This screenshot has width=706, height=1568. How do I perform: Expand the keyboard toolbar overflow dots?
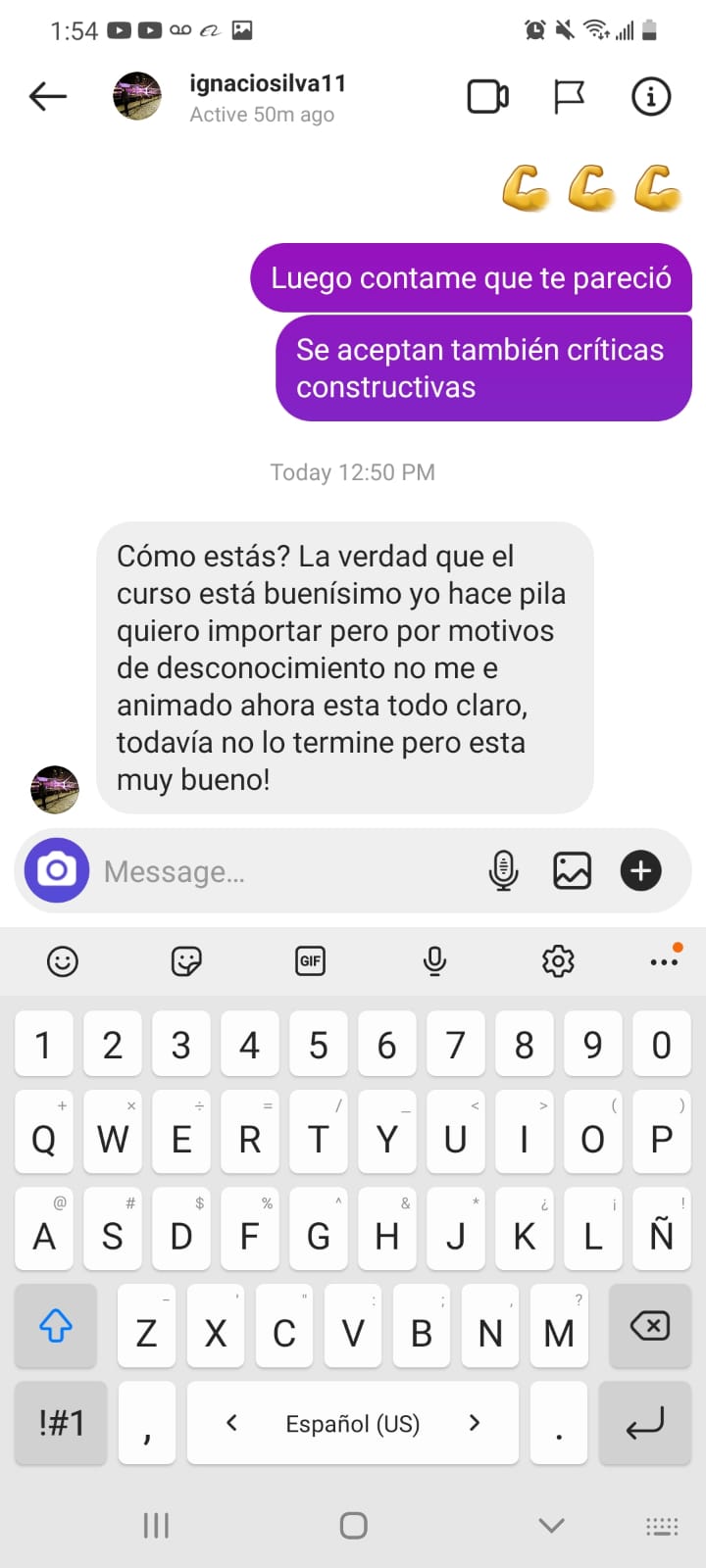(665, 961)
